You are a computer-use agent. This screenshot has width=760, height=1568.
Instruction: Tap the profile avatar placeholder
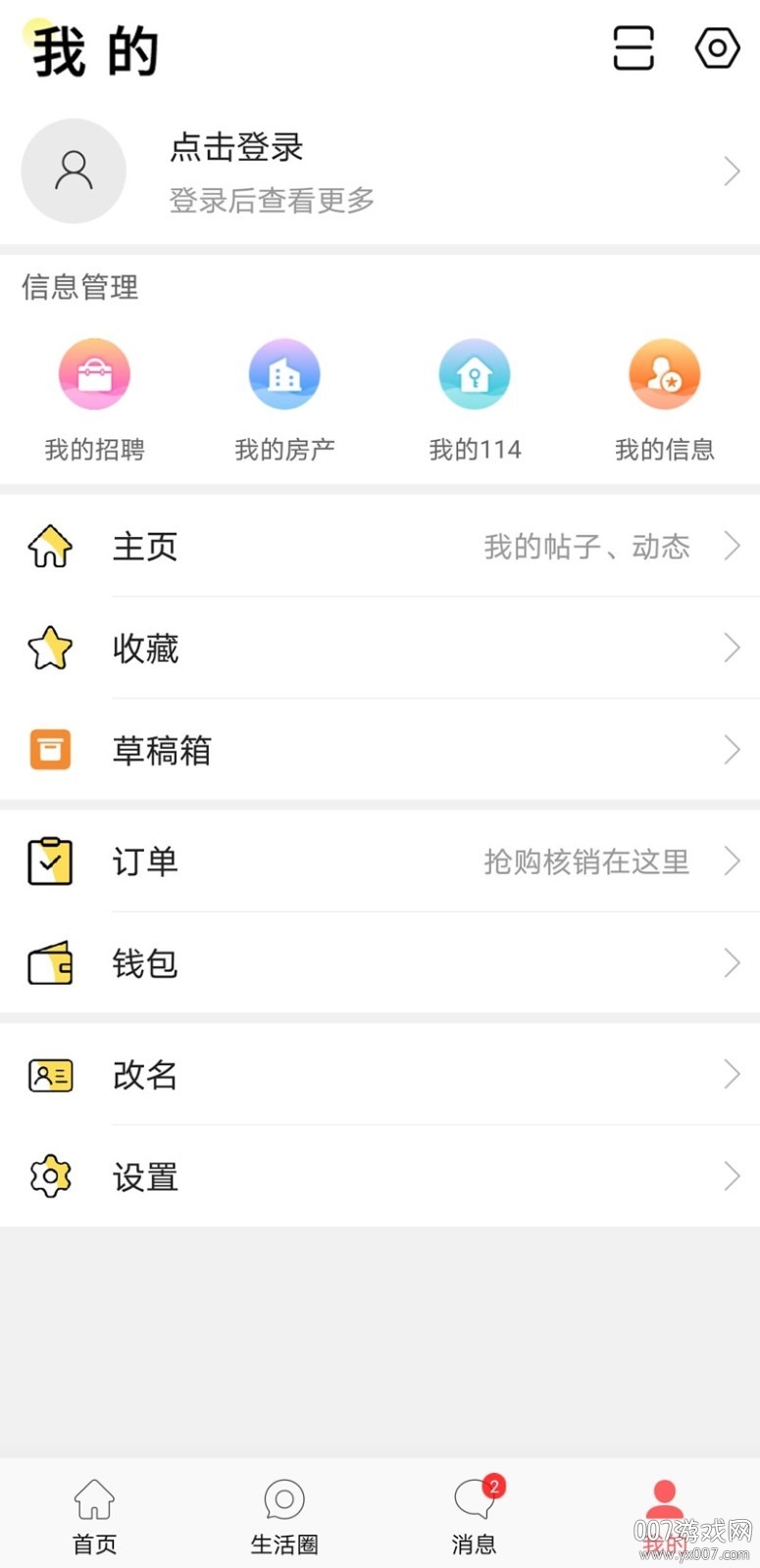click(x=74, y=171)
